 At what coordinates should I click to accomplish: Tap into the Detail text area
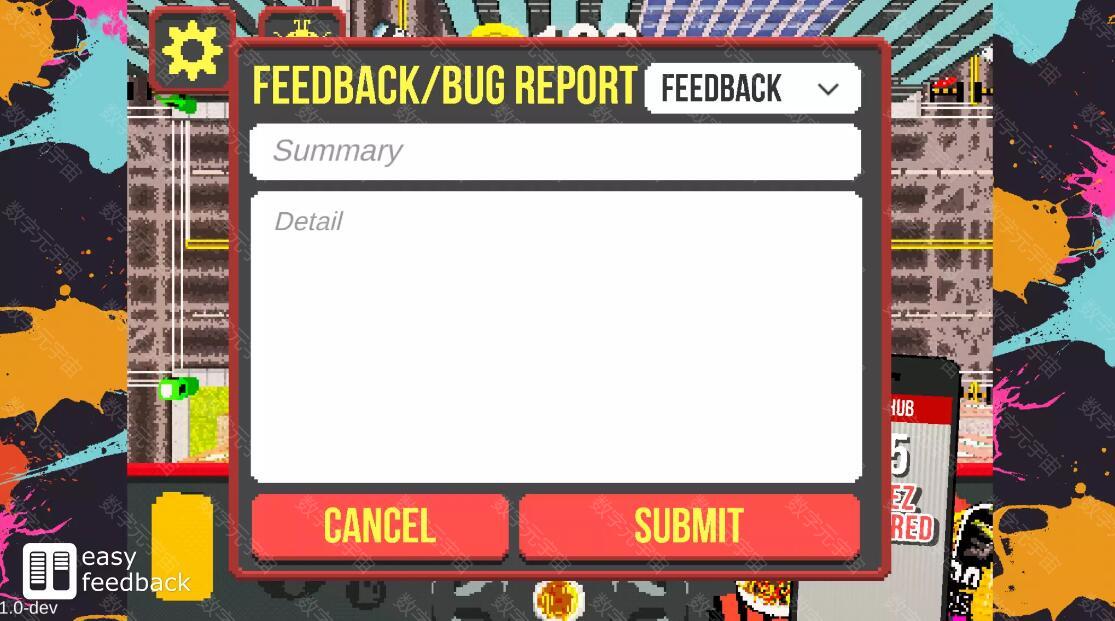click(x=555, y=337)
